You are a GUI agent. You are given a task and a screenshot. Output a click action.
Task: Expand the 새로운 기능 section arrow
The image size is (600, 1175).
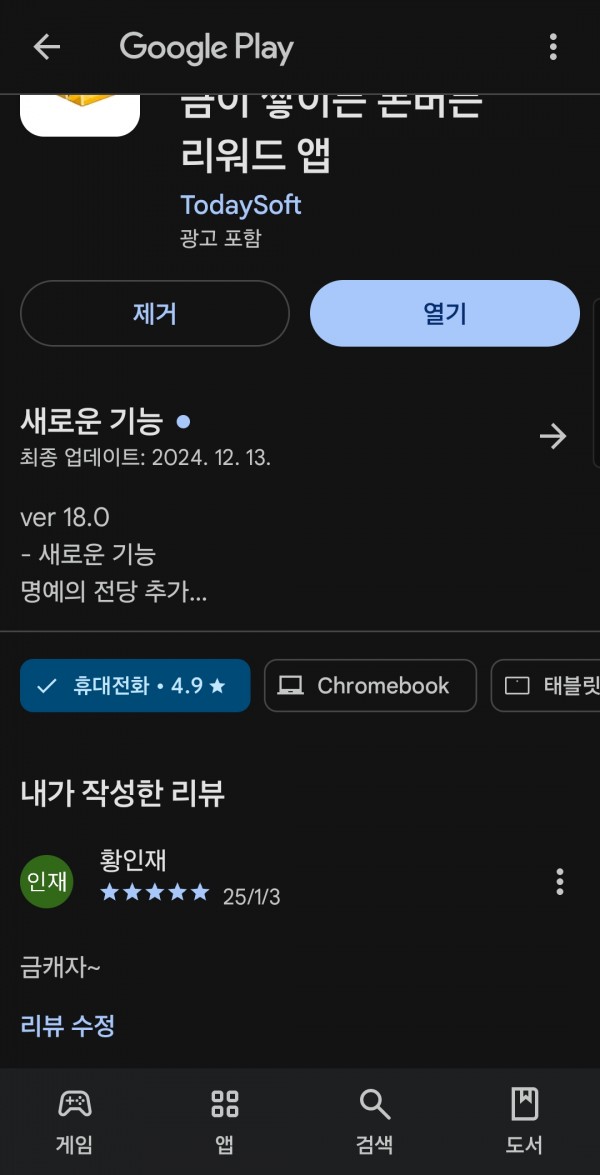click(553, 436)
